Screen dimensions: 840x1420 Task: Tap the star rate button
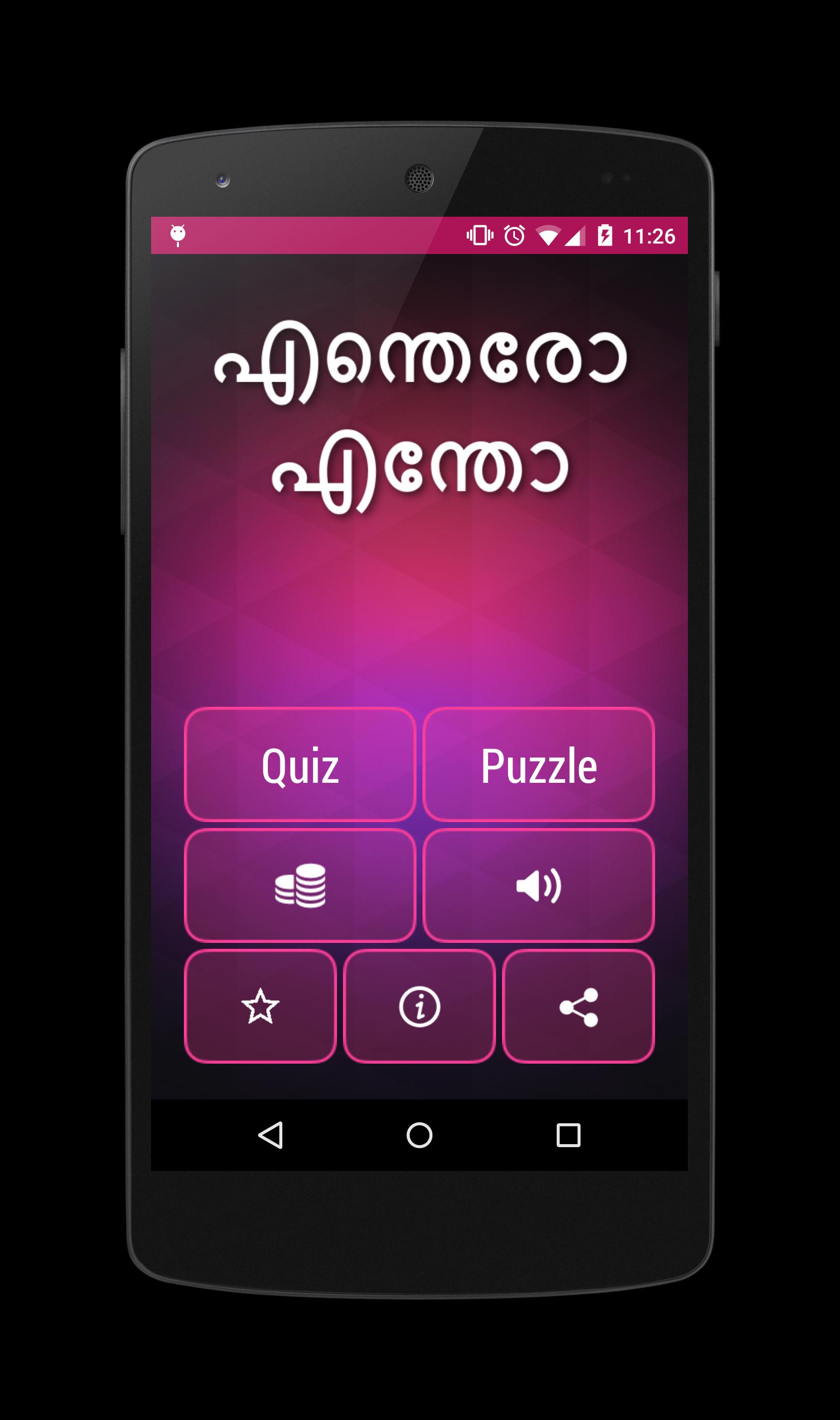[x=260, y=1007]
